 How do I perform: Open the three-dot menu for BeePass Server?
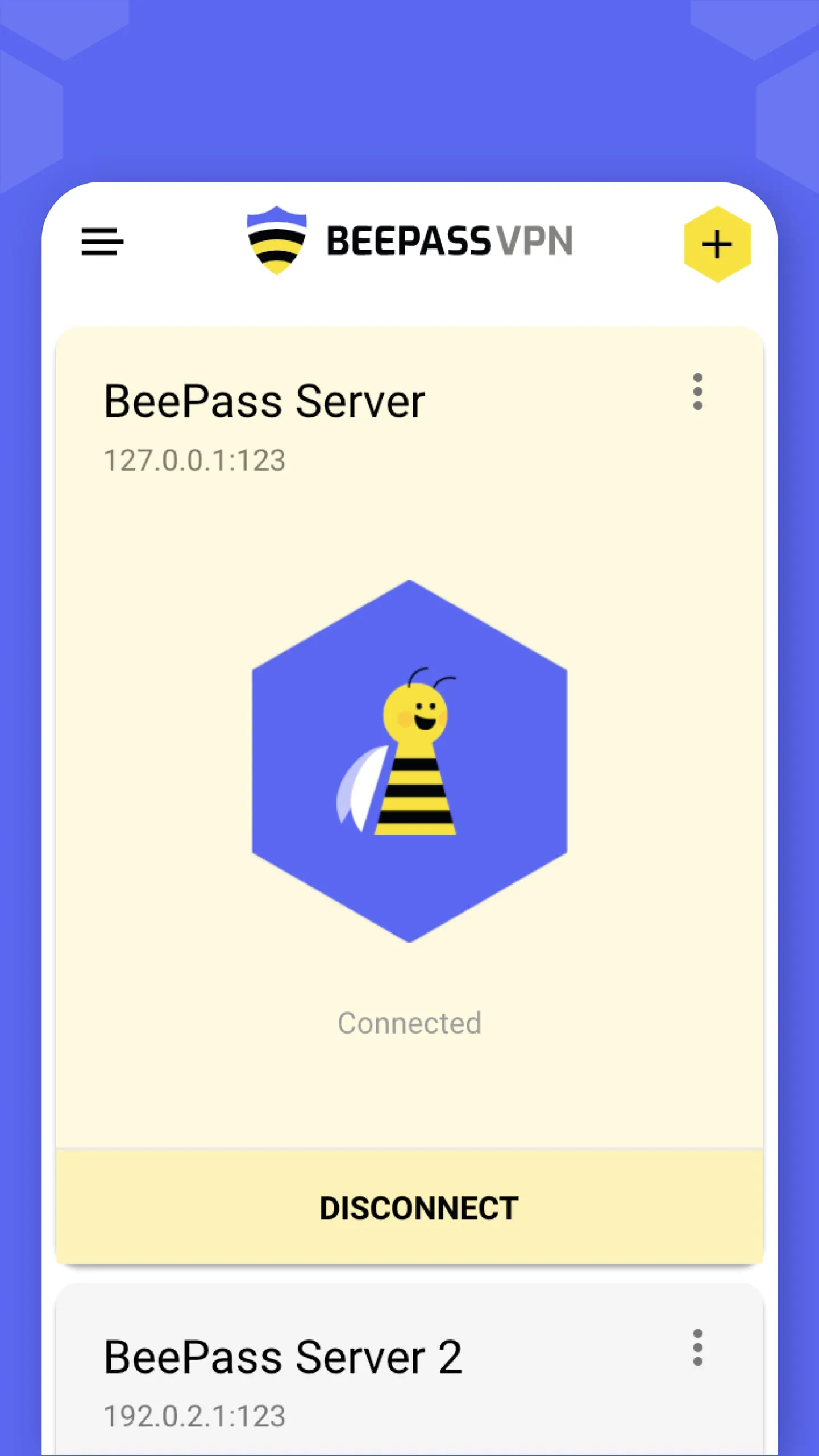[x=698, y=391]
